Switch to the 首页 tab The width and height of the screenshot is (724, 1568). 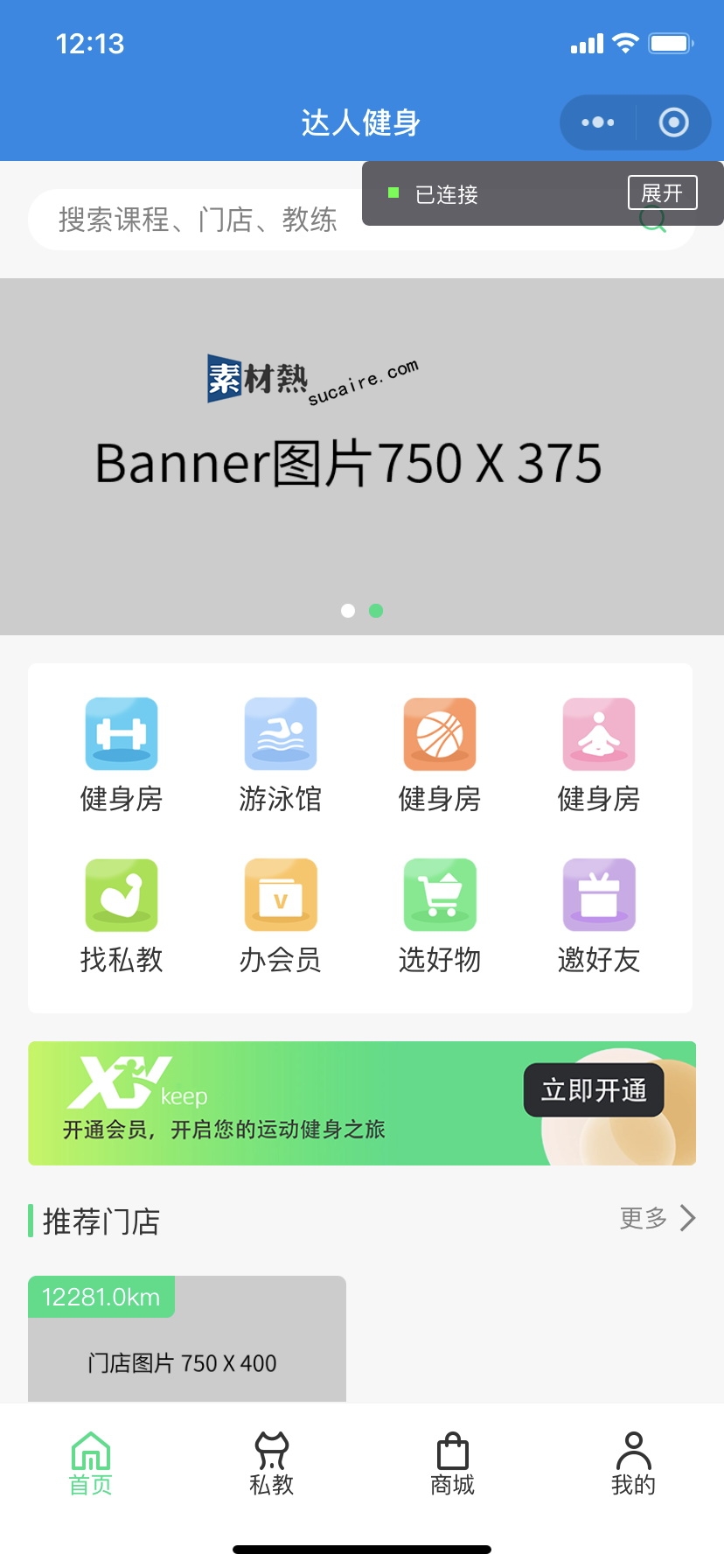(91, 1463)
